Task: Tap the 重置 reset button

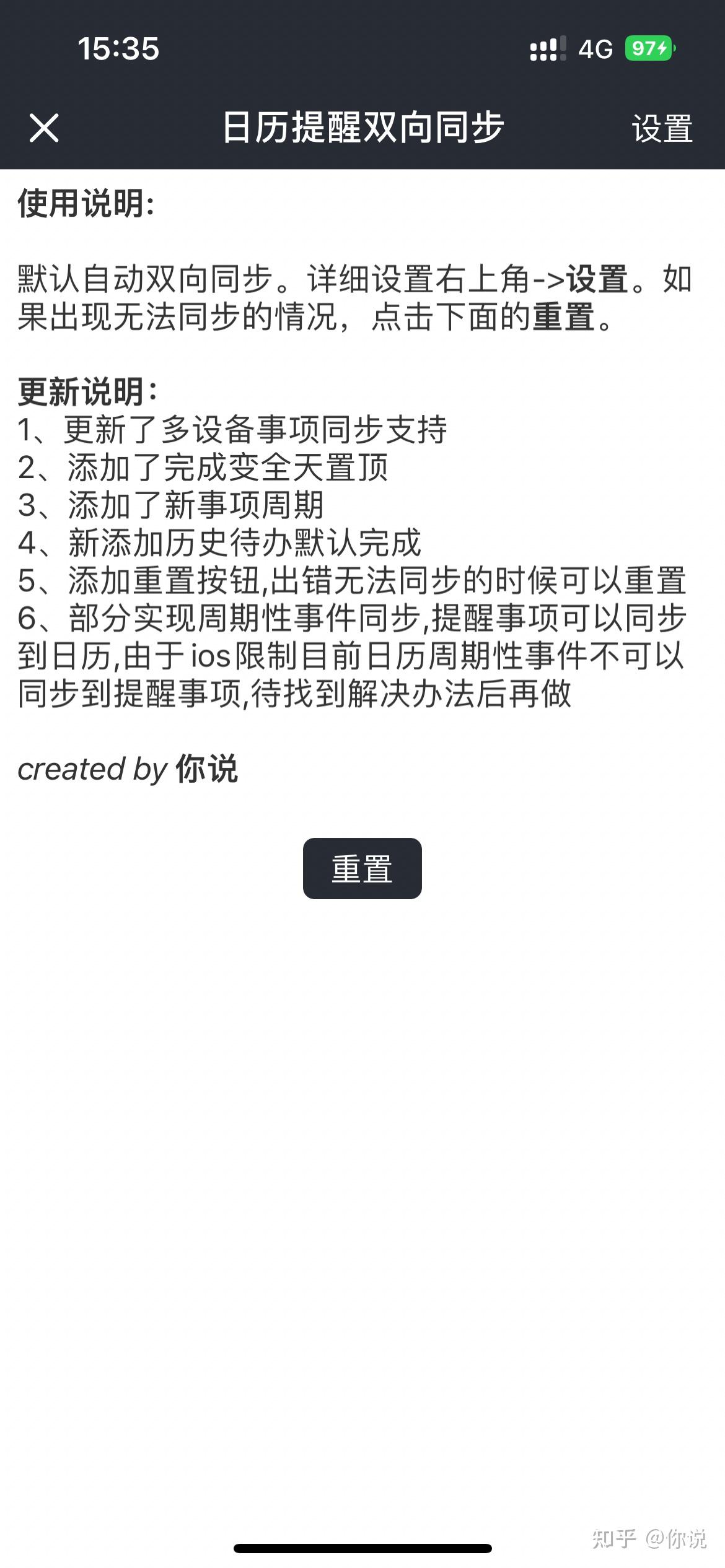Action: point(362,869)
